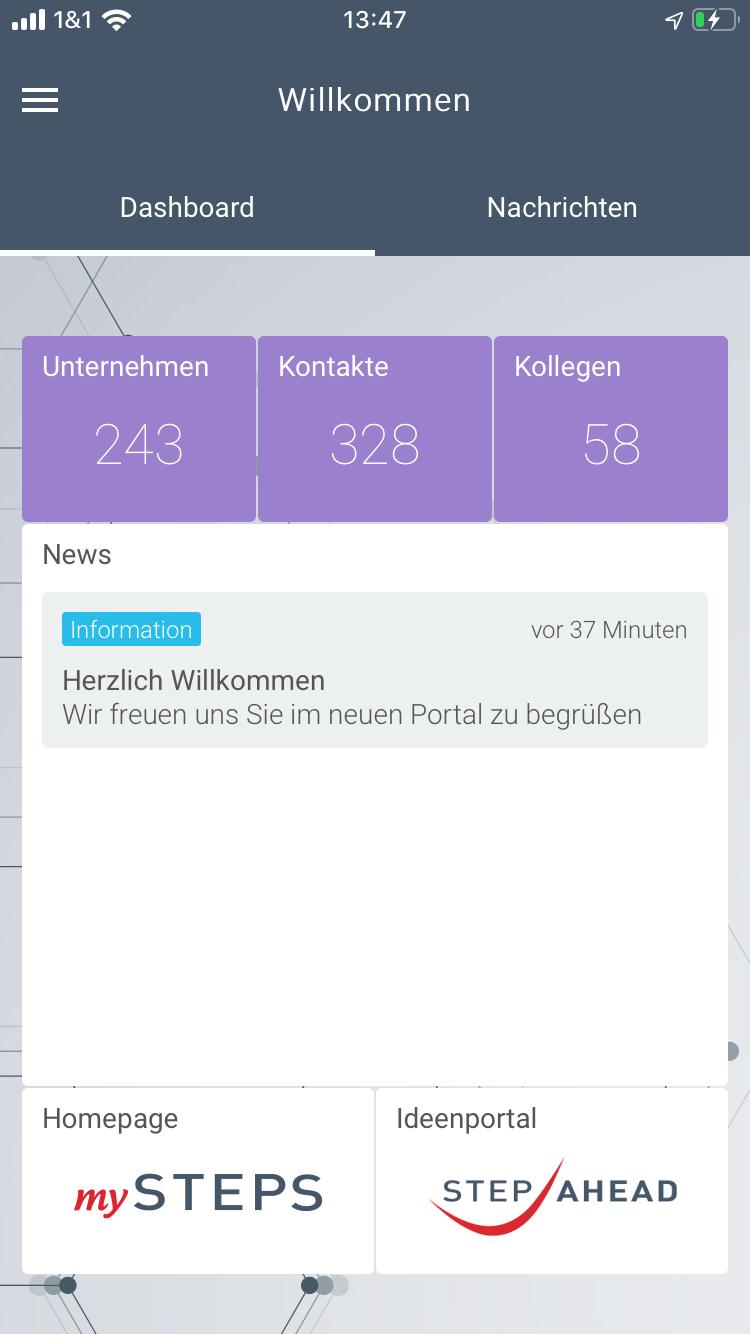Tap the Kollegen card showing 58
Screen dimensions: 750x1334
[x=610, y=428]
